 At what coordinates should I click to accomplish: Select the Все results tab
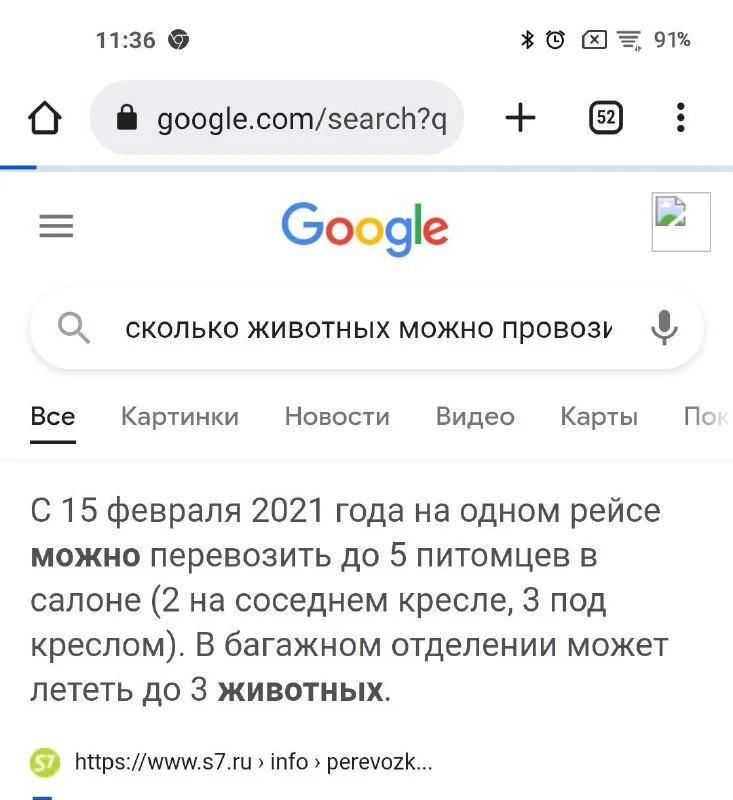tap(53, 417)
